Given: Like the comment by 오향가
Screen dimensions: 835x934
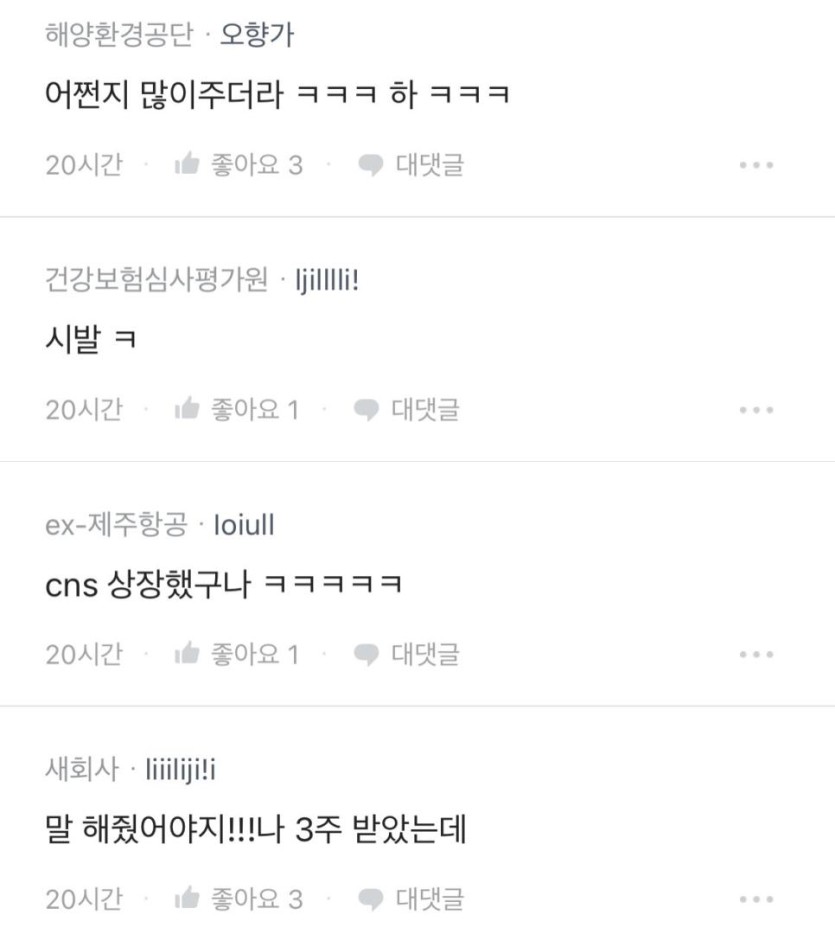Looking at the screenshot, I should 237,165.
